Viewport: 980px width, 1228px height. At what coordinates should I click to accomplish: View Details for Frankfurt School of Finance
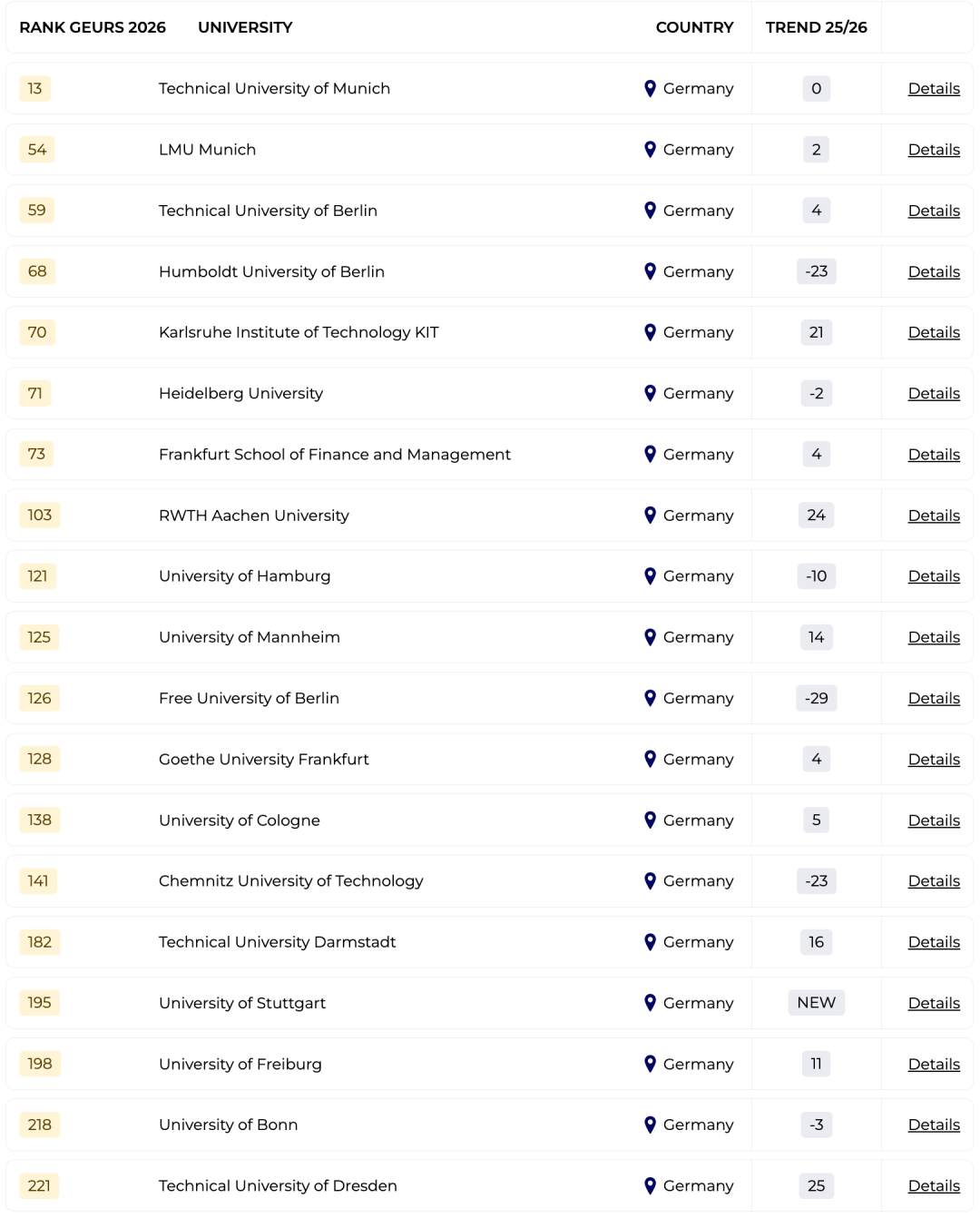coord(934,454)
